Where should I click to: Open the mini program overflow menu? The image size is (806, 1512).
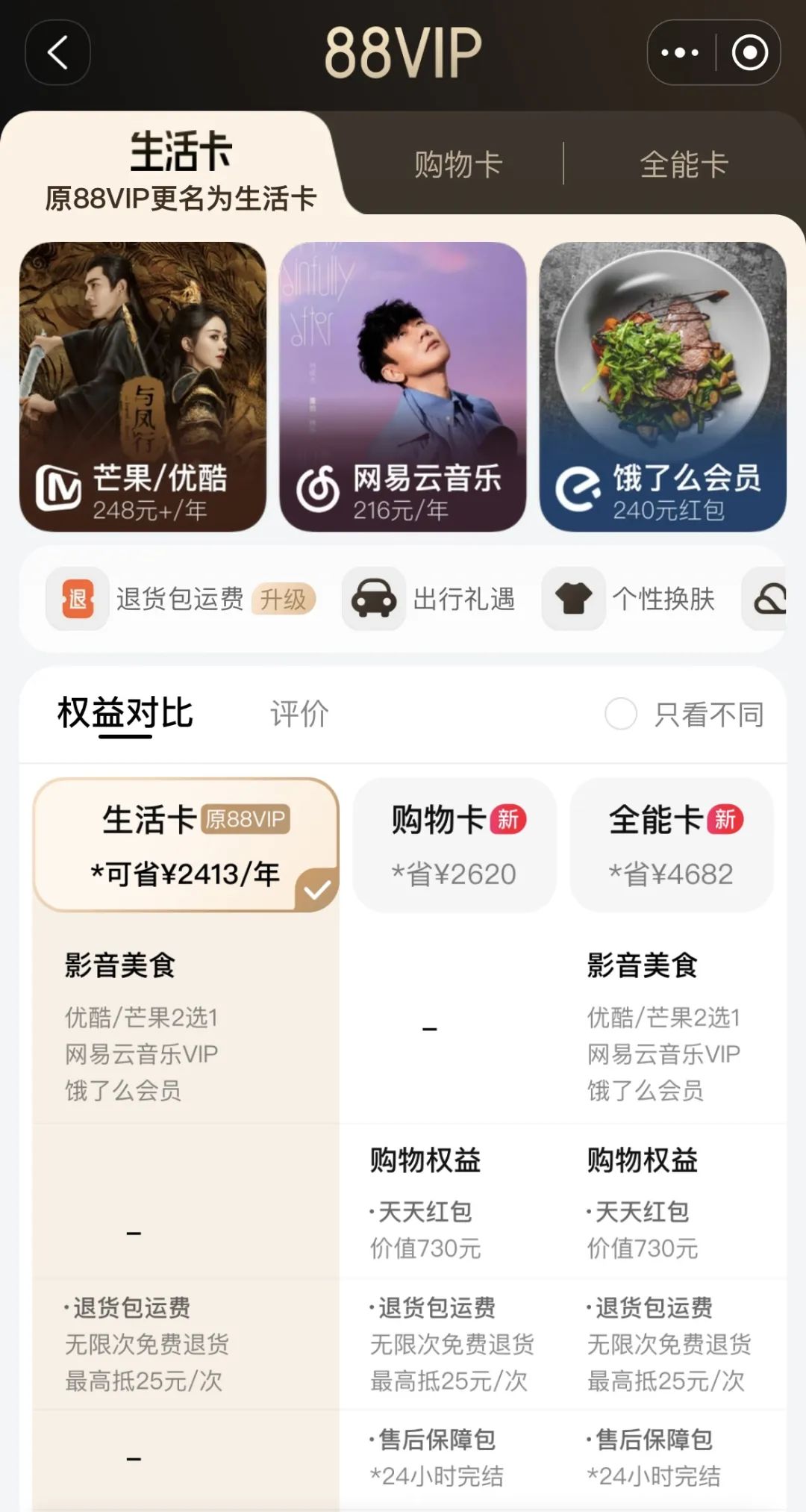click(x=680, y=52)
